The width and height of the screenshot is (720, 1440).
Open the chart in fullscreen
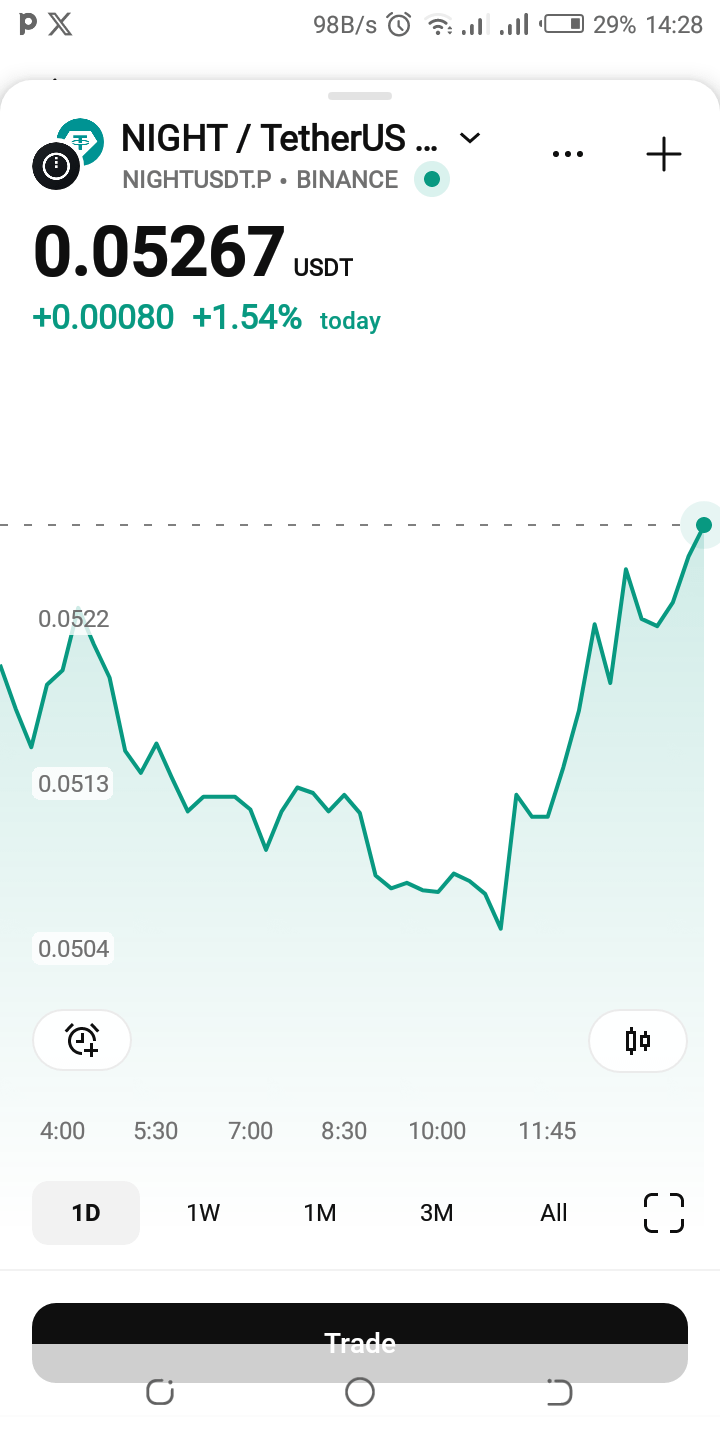pyautogui.click(x=664, y=1213)
